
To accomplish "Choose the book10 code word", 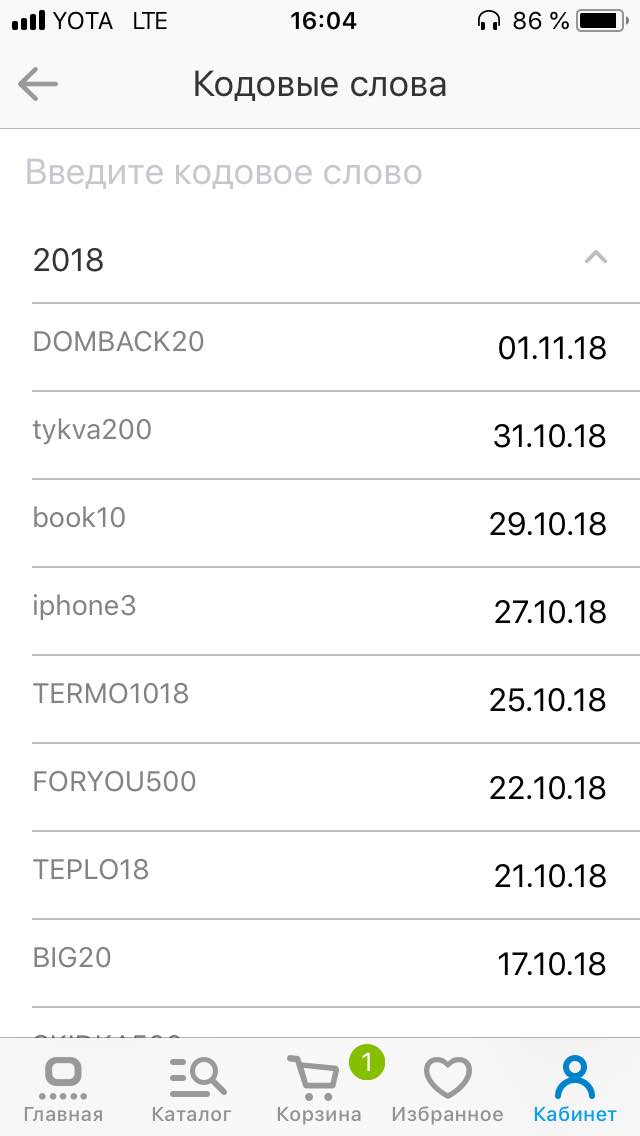I will 320,523.
